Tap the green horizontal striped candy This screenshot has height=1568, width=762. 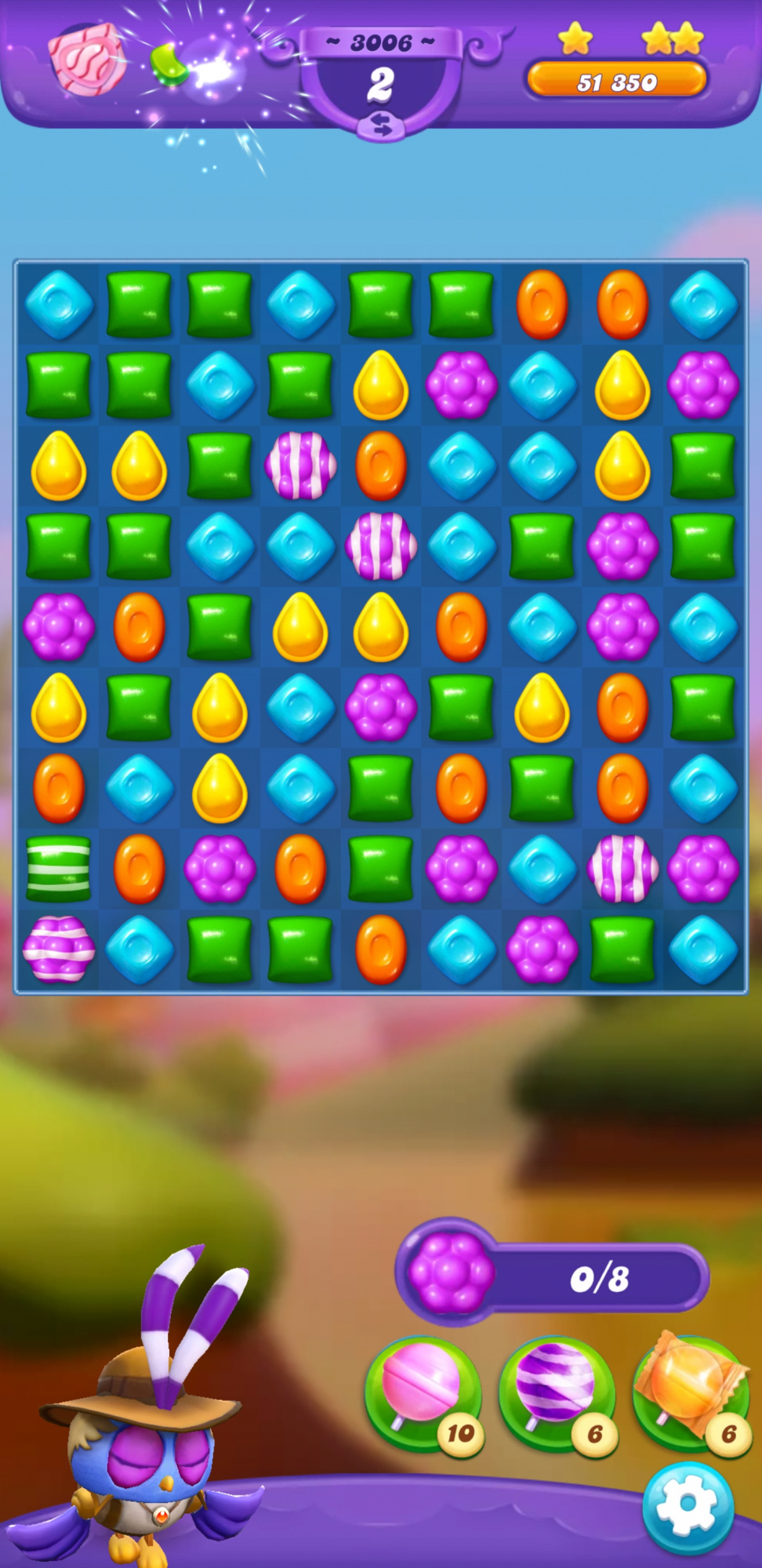(58, 869)
